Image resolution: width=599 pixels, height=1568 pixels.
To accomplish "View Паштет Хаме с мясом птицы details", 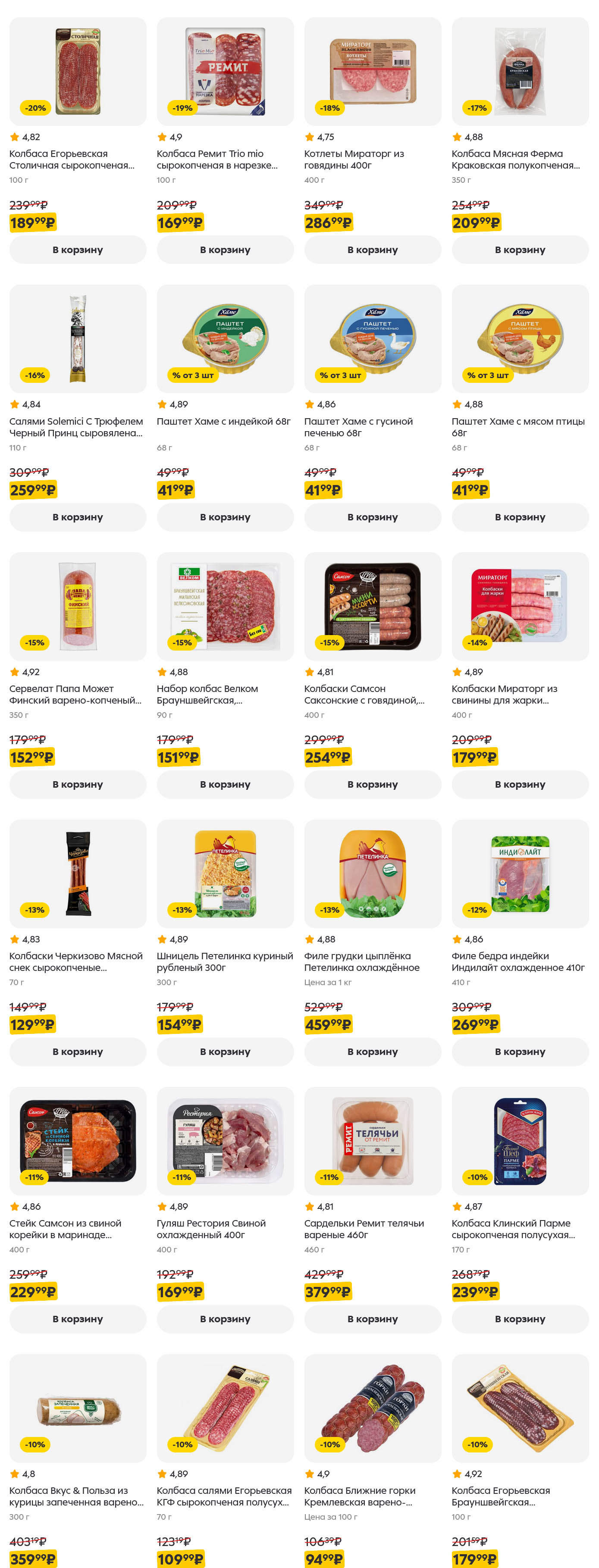I will (x=519, y=339).
